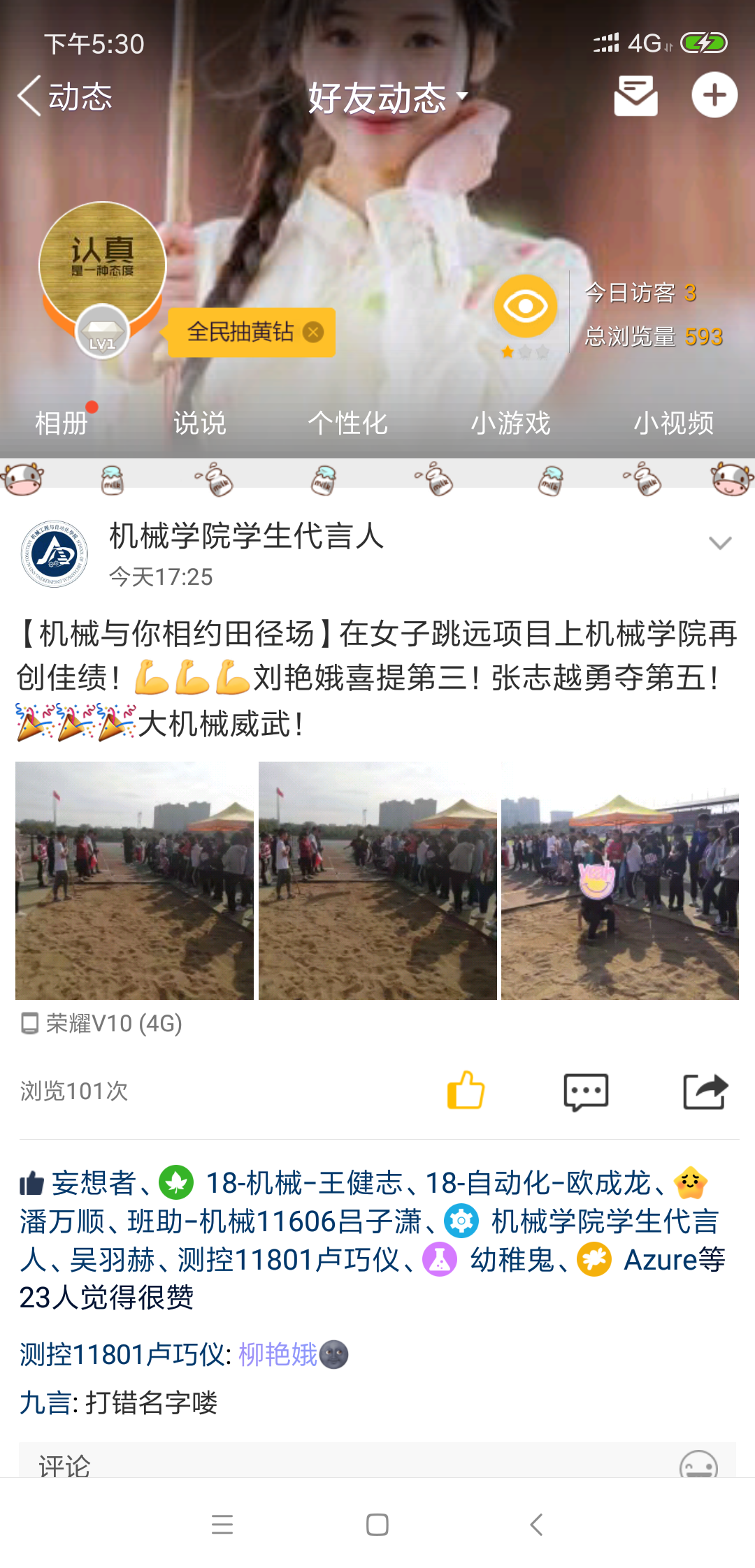This screenshot has height=1568, width=755.
Task: Open visitor stats via the eye icon
Action: [x=526, y=306]
